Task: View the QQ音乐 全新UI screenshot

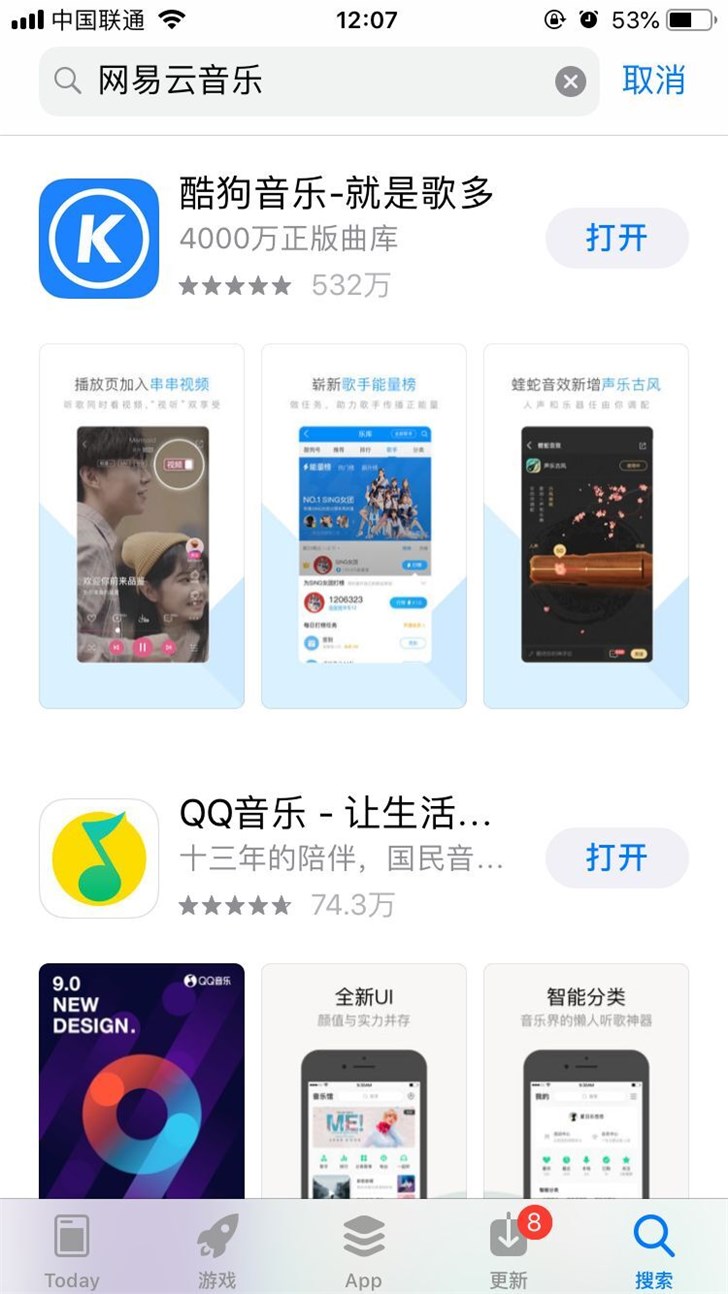Action: [x=364, y=1080]
